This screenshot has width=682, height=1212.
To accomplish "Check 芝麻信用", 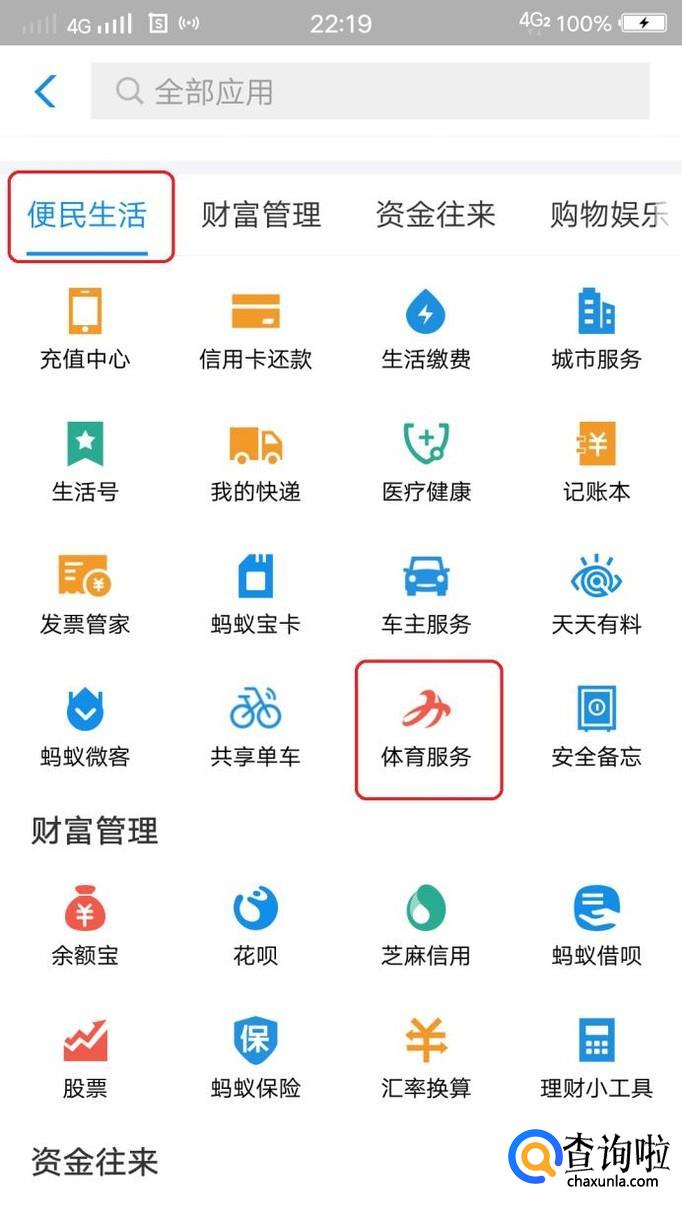I will (x=426, y=924).
